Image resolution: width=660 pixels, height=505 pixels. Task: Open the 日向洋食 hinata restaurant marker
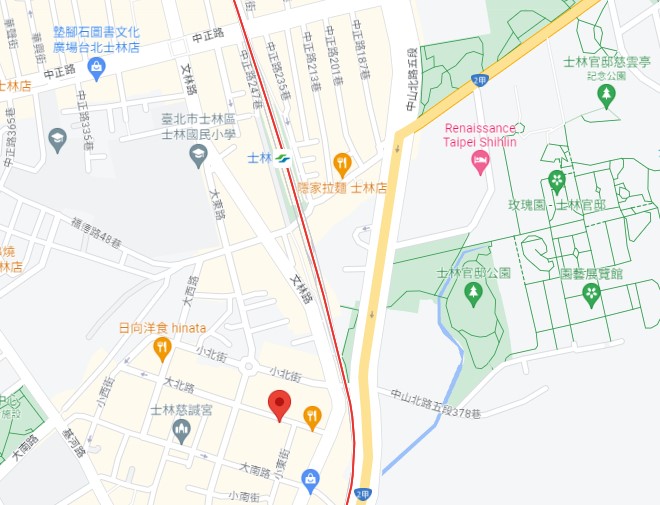(162, 347)
